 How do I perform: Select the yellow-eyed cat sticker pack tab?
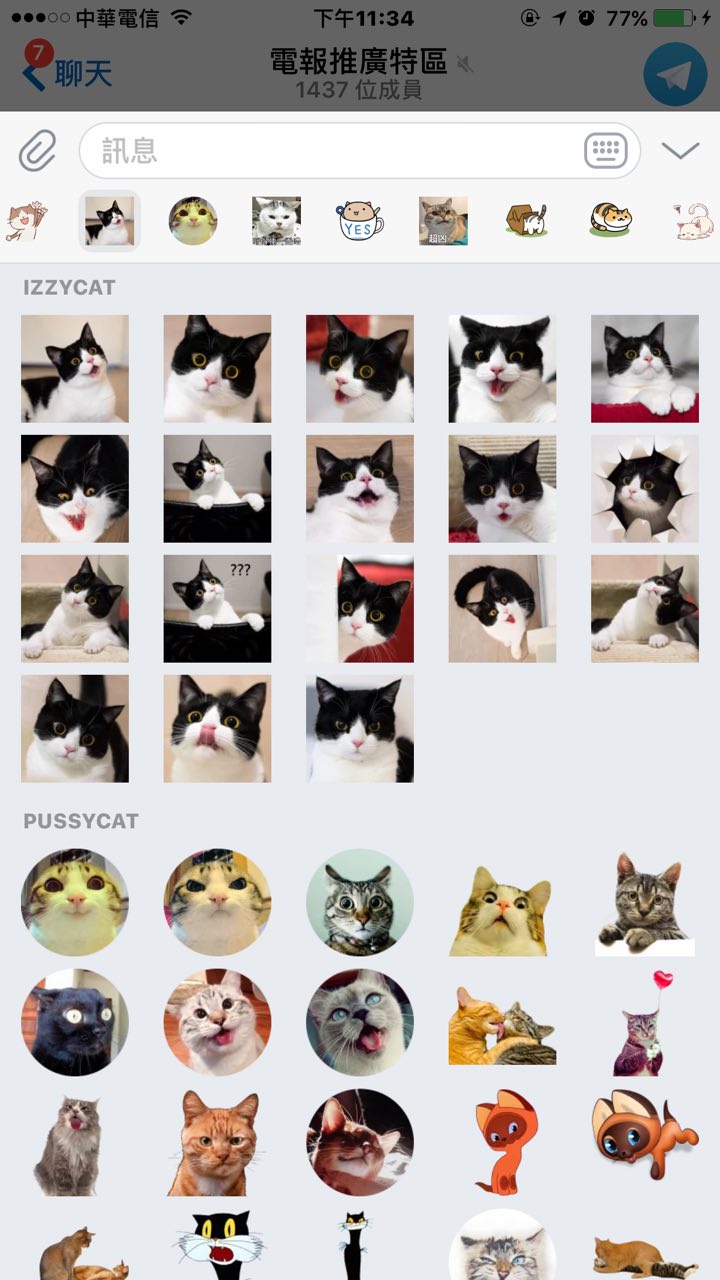(193, 220)
